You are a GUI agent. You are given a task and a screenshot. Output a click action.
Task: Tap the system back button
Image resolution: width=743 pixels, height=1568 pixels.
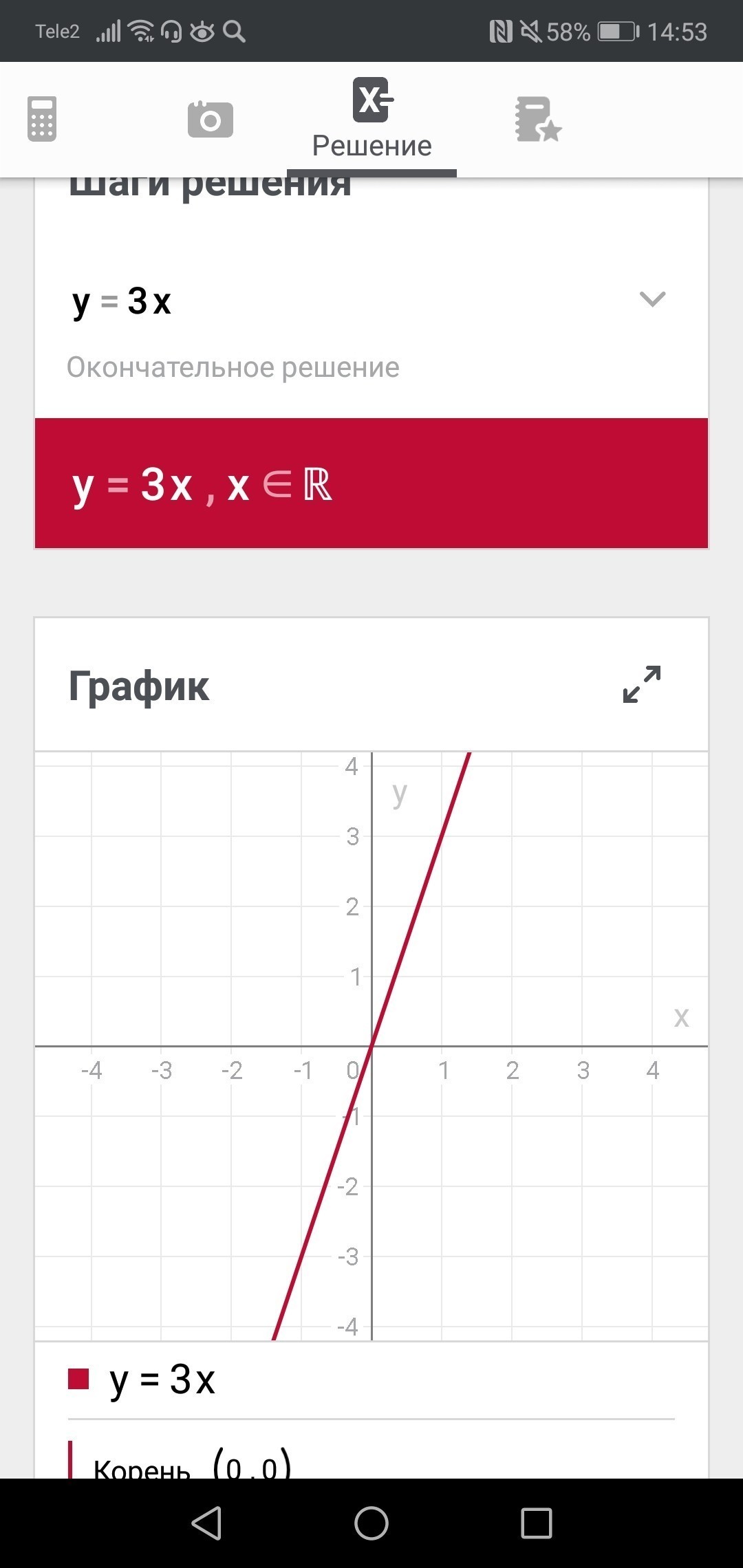(206, 1523)
